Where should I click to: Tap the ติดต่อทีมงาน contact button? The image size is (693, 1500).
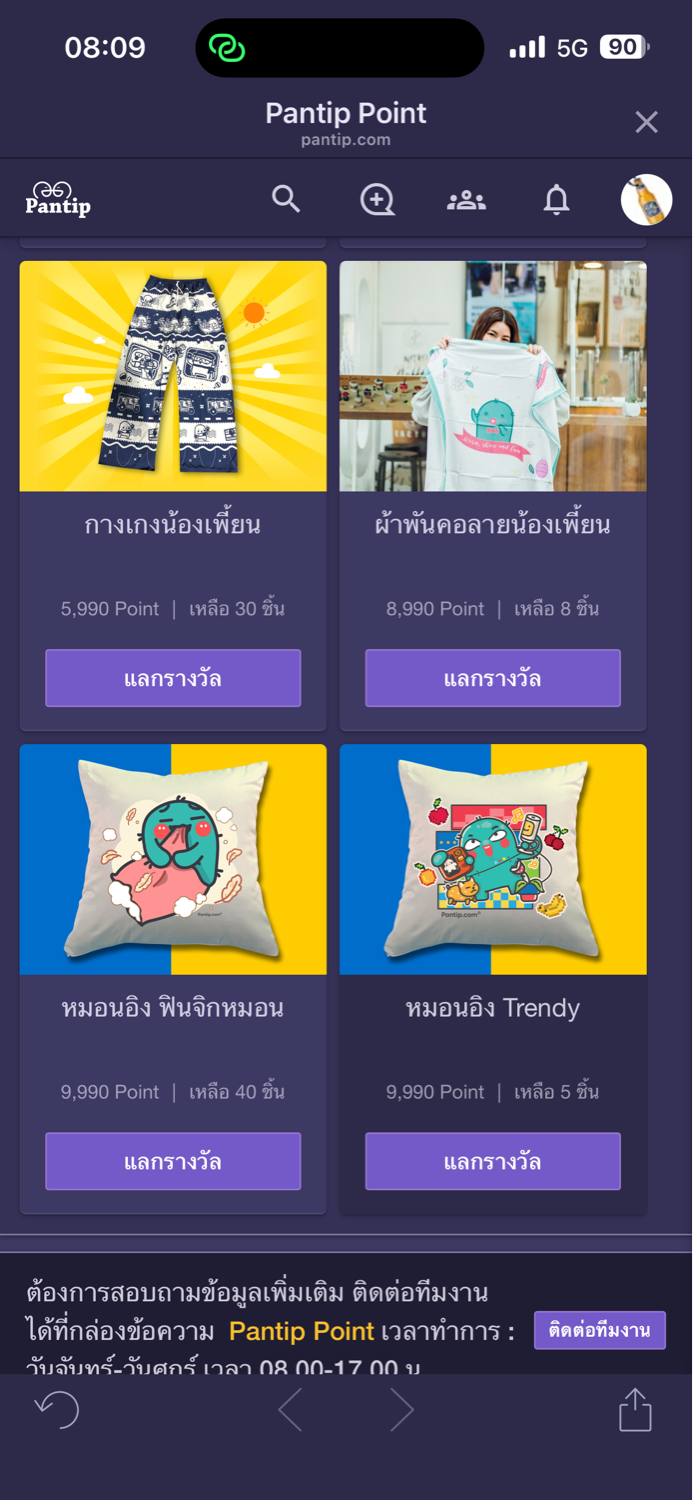click(x=599, y=1330)
